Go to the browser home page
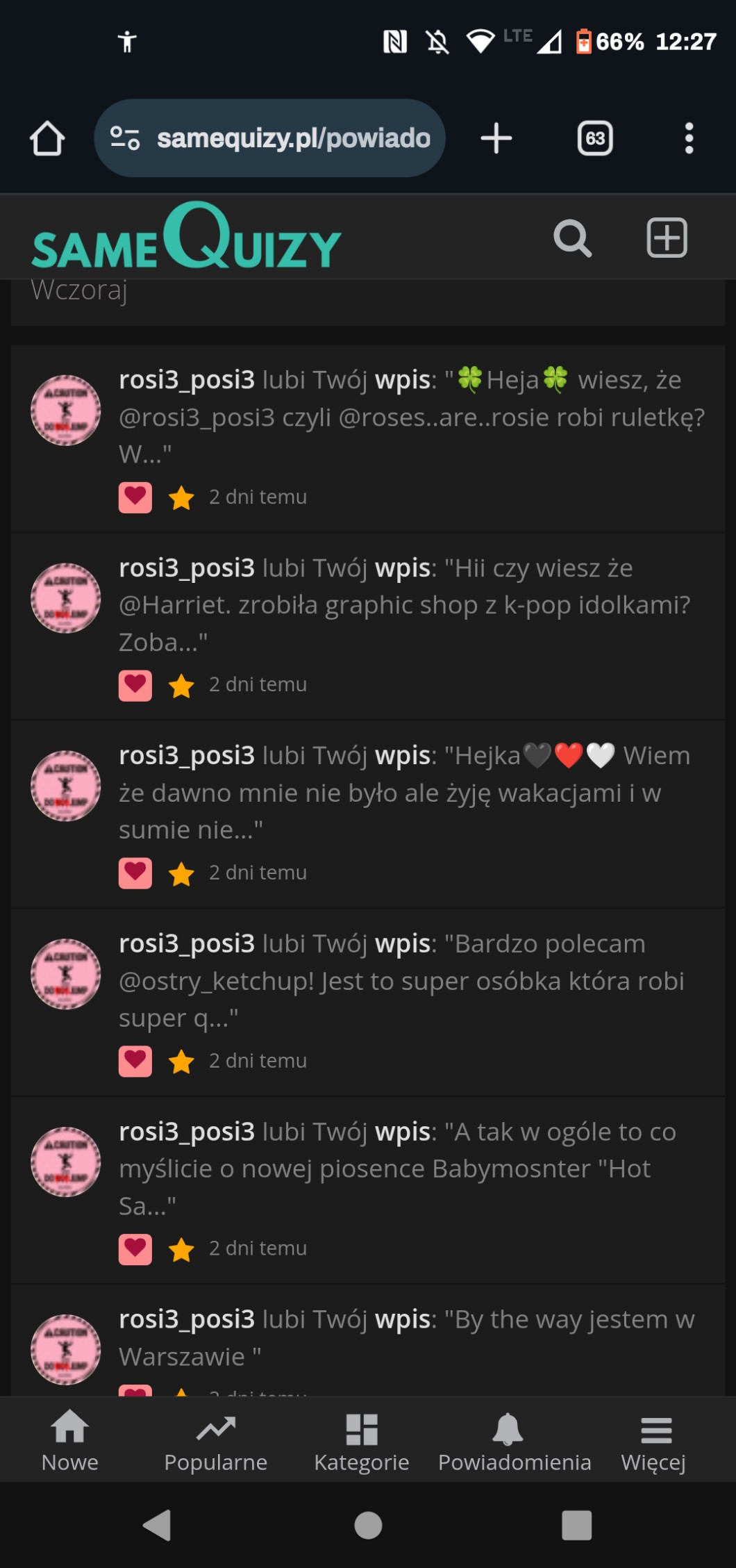 47,138
